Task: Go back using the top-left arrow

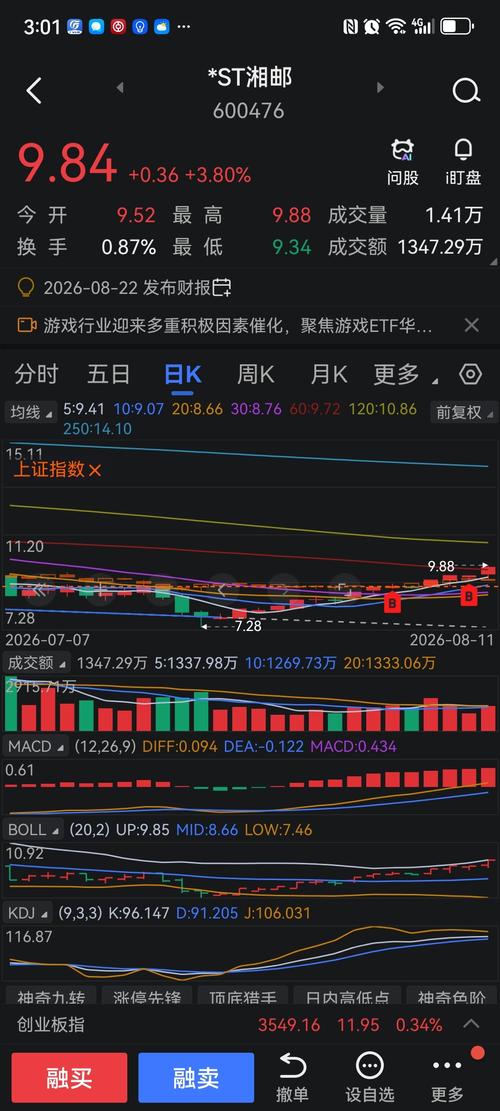Action: pos(33,91)
